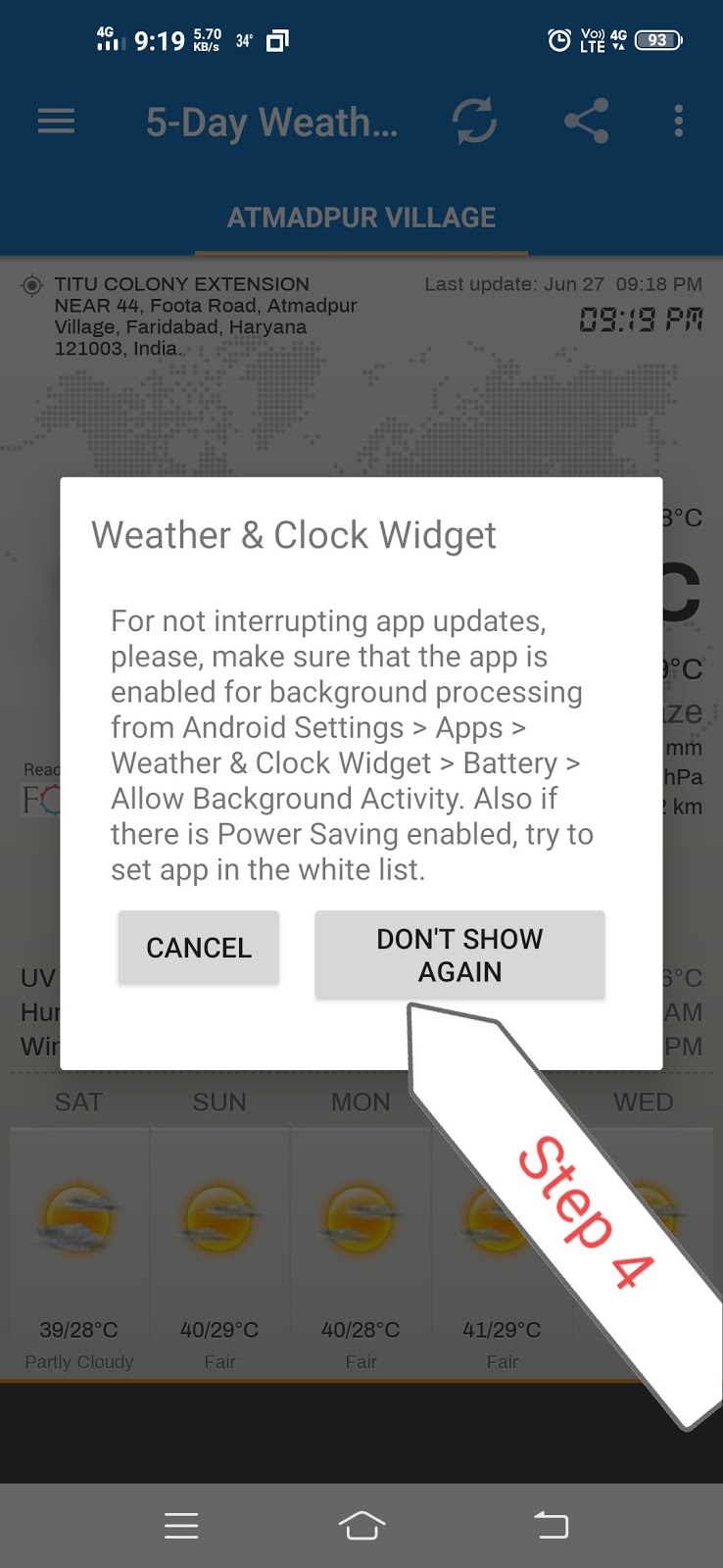Refresh the weather data
Screen dimensions: 723x1568
tap(474, 122)
